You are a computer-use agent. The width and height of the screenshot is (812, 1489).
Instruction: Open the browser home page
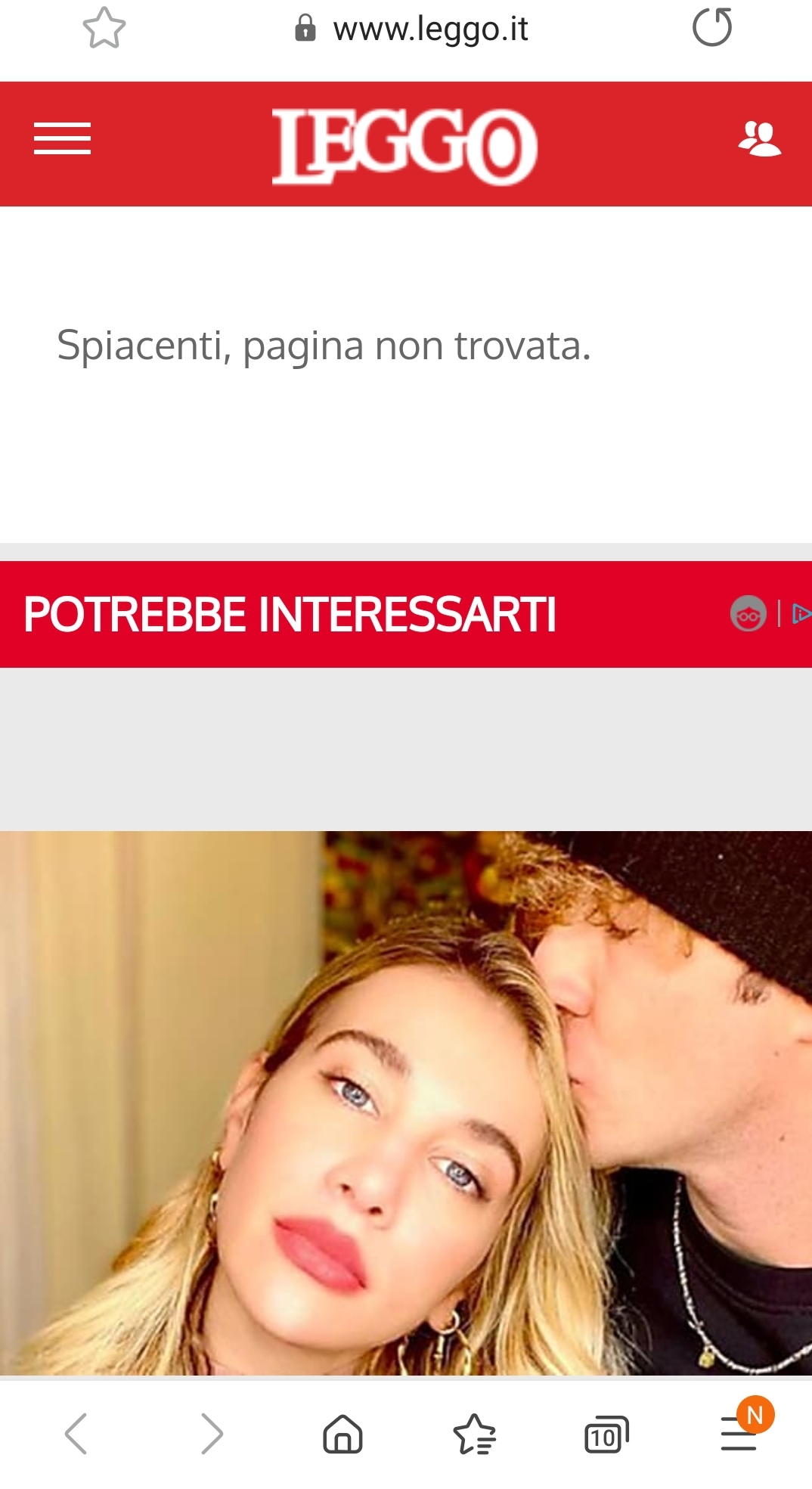tap(342, 1434)
